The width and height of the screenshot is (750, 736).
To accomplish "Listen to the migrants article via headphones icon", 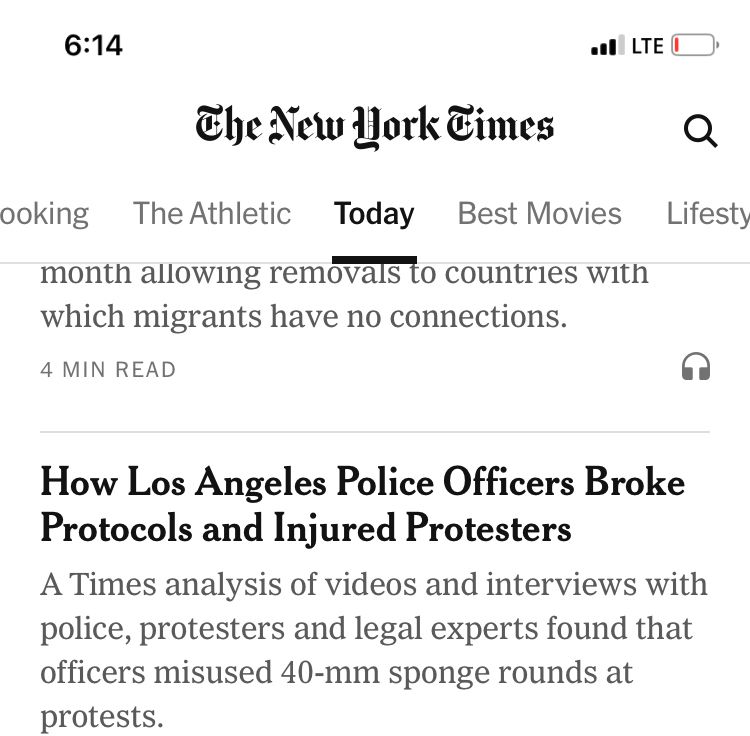I will (x=695, y=367).
